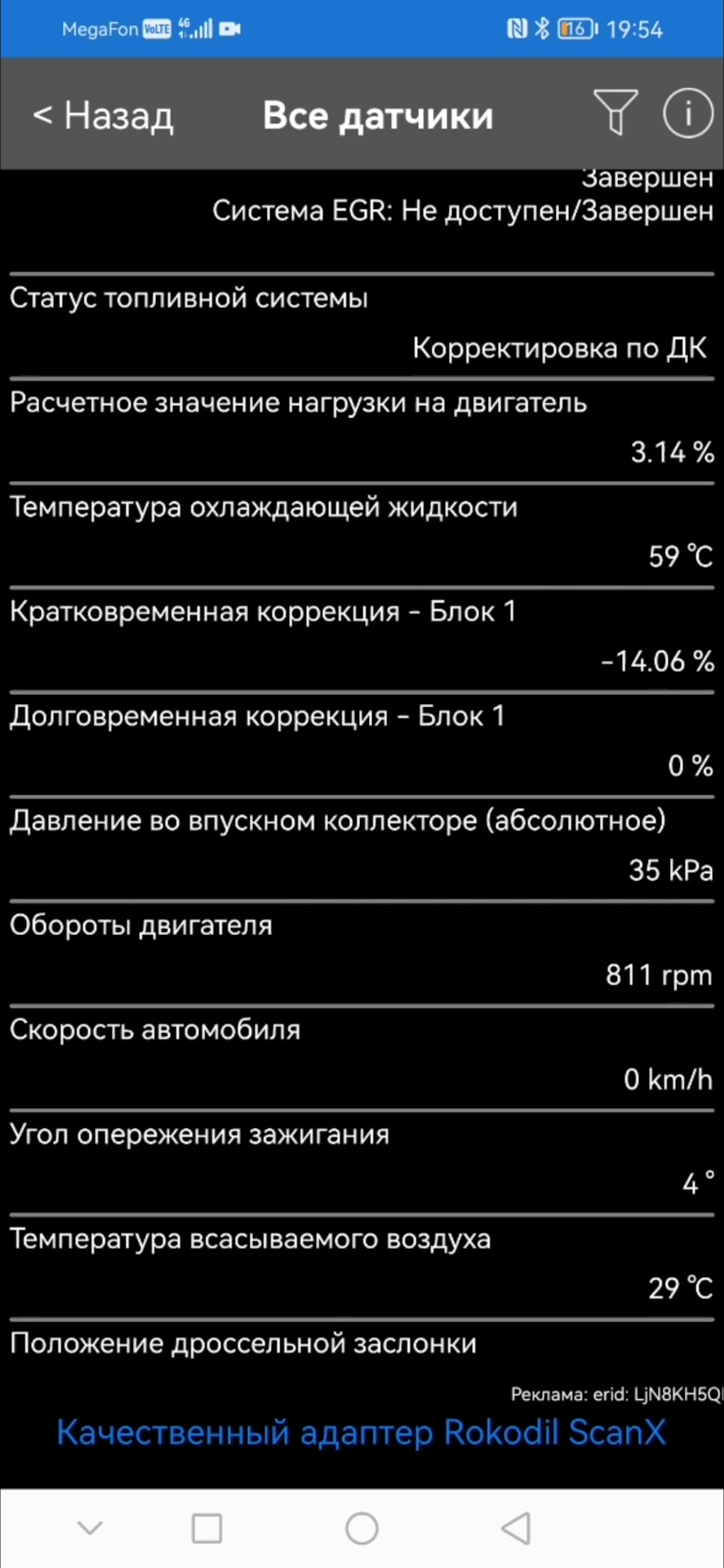Tap the system back triangle button

coord(516,1528)
